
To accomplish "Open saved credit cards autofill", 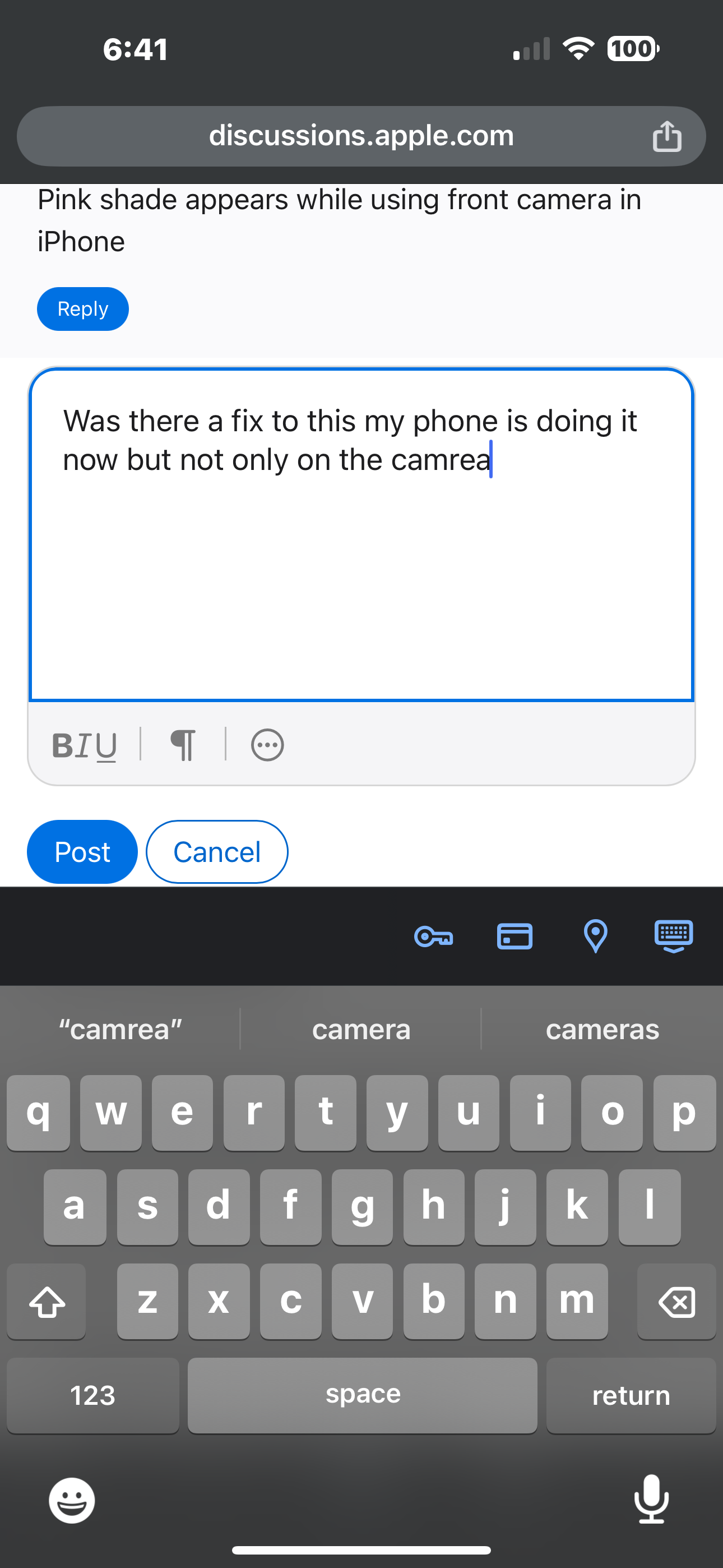I will [x=515, y=936].
